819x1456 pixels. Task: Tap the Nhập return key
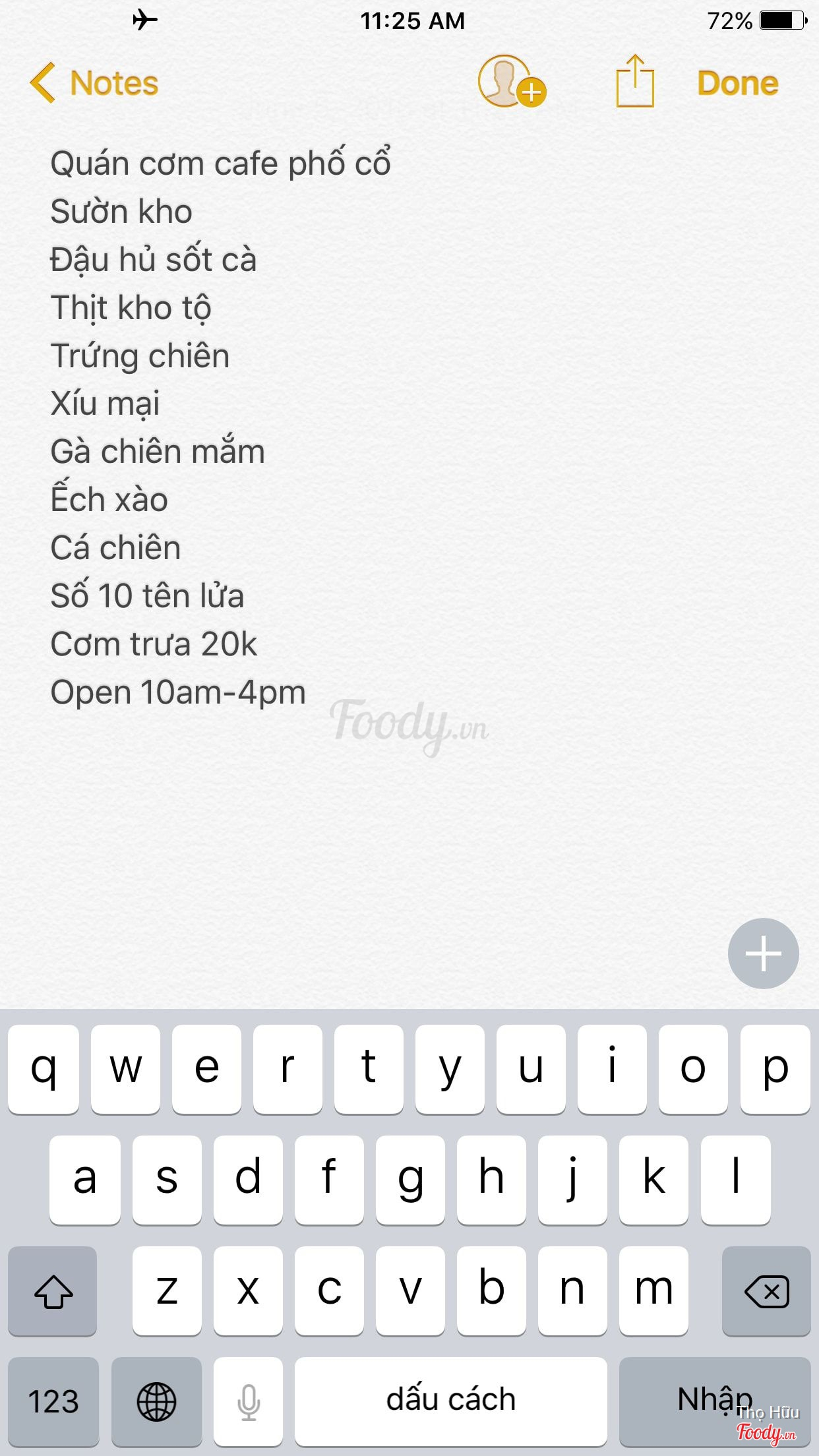coord(714,1399)
